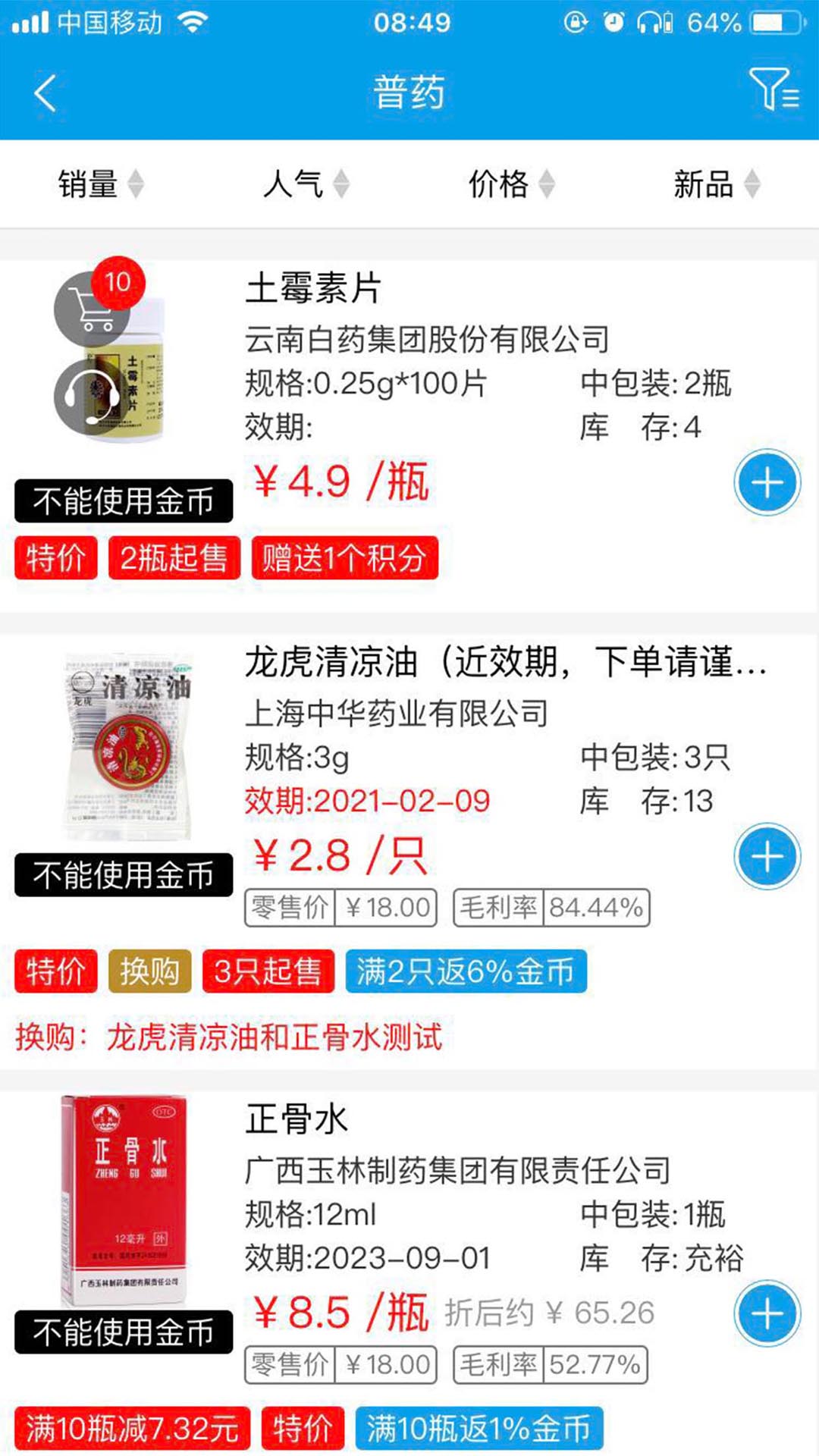Tap the blue plus icon beside 正骨水
The image size is (819, 1456).
767,1314
